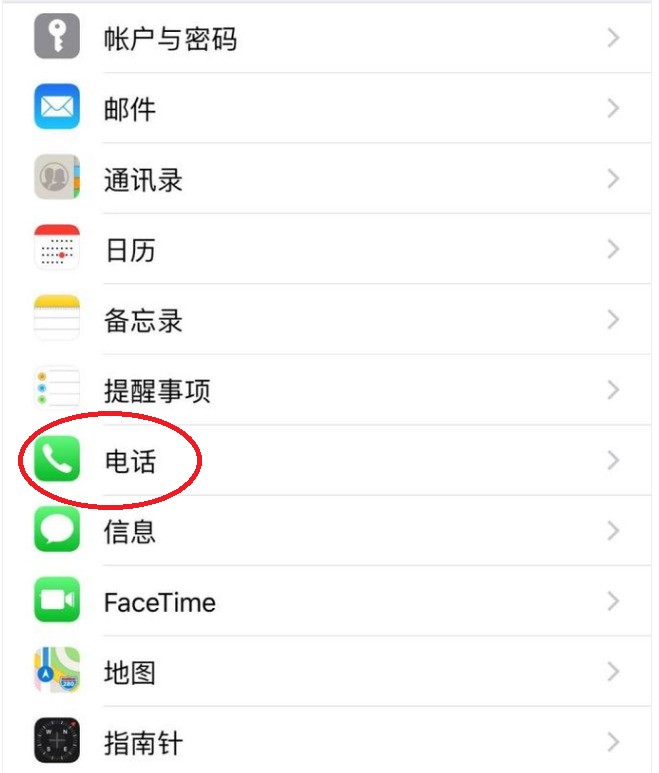Open the 地图 settings row
Viewport: 659px width, 773px height.
tap(130, 672)
